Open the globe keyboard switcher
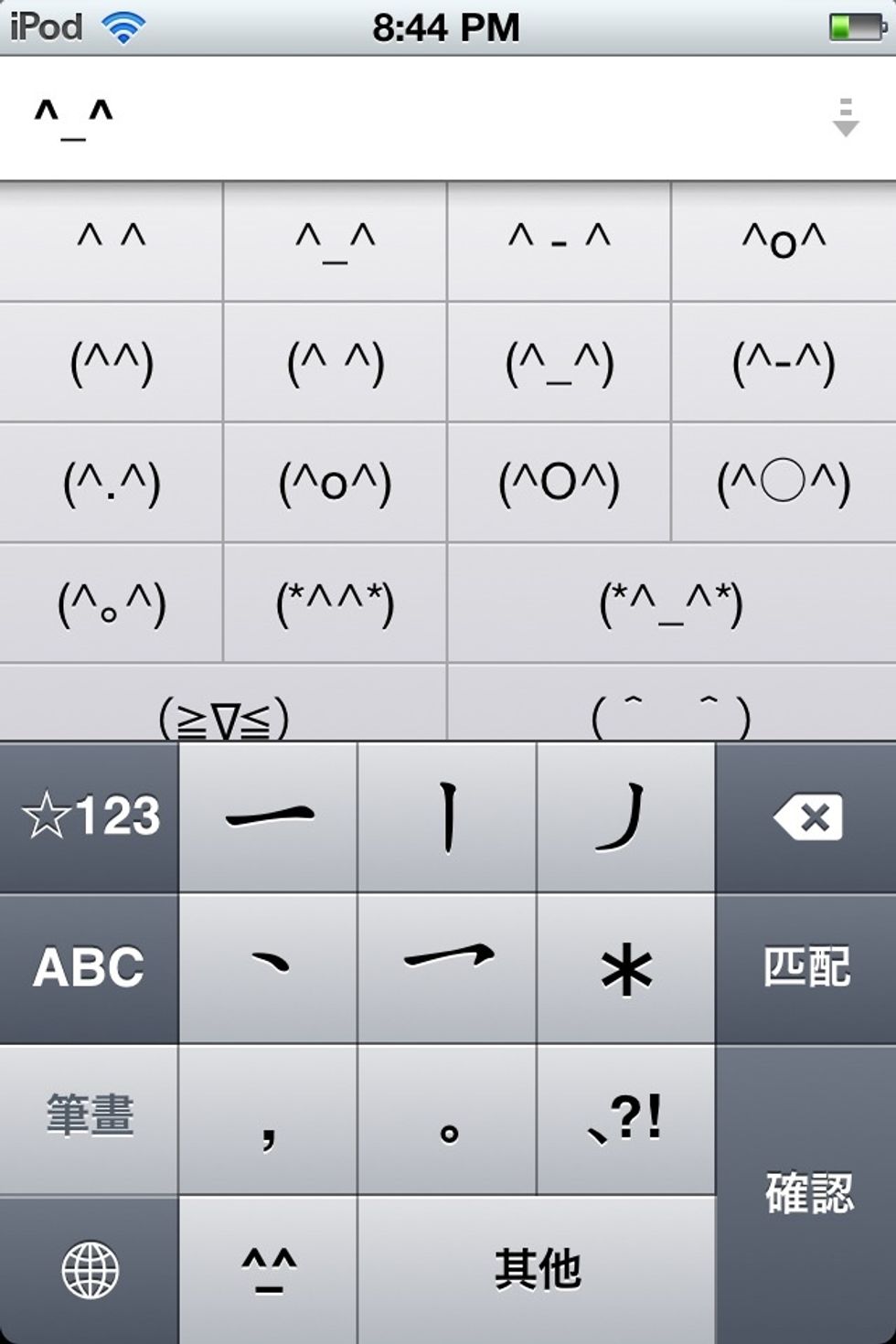The height and width of the screenshot is (1344, 896). click(x=90, y=1269)
